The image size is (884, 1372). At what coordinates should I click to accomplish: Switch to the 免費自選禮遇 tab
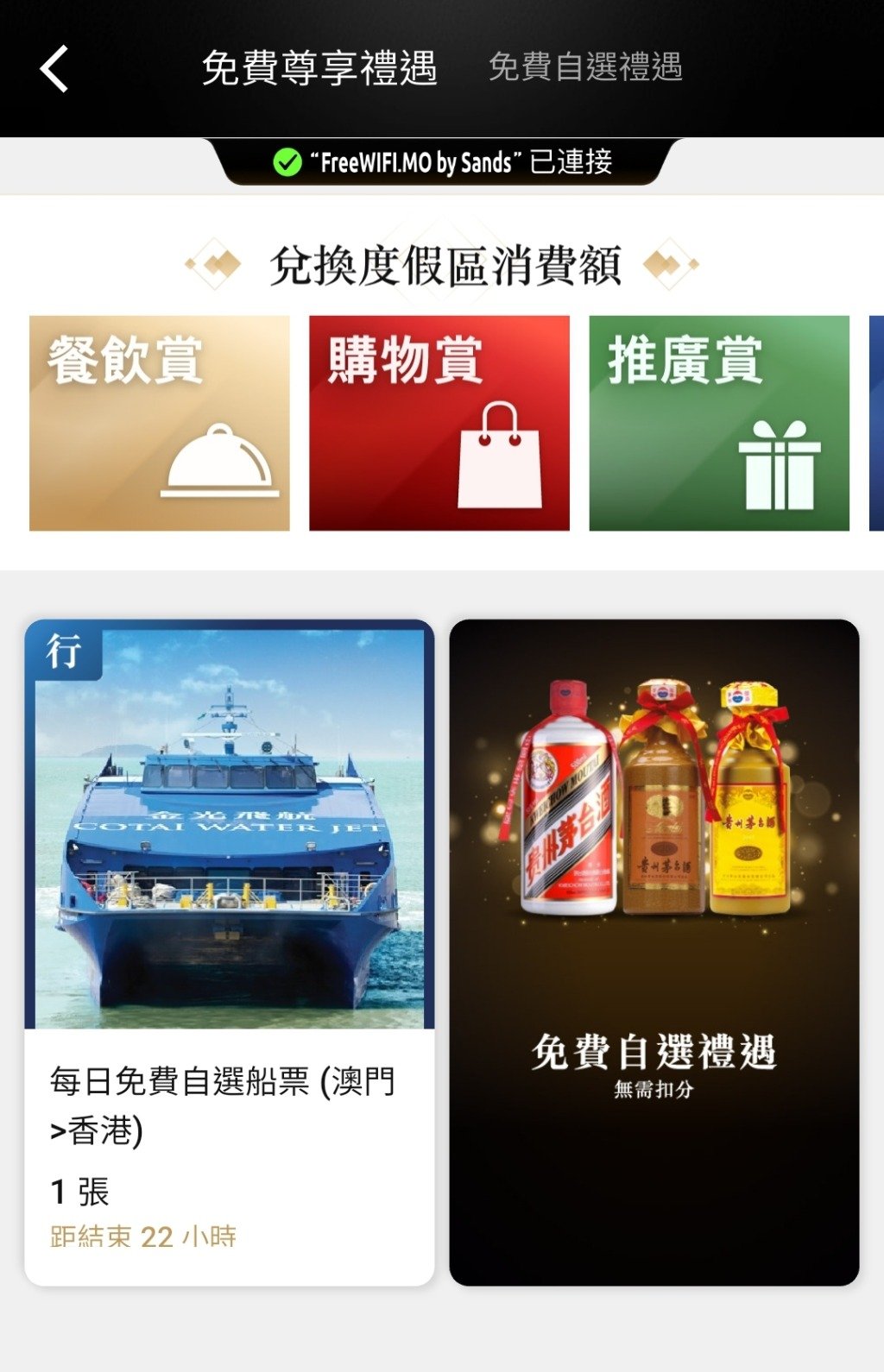[x=585, y=67]
